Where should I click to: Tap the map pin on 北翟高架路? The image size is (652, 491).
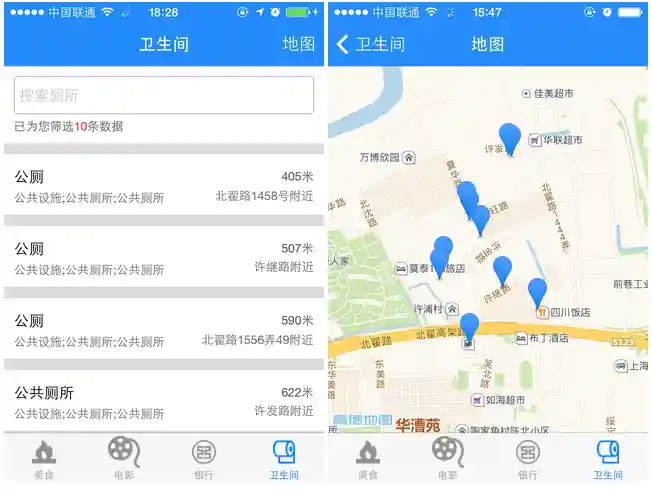[x=469, y=327]
